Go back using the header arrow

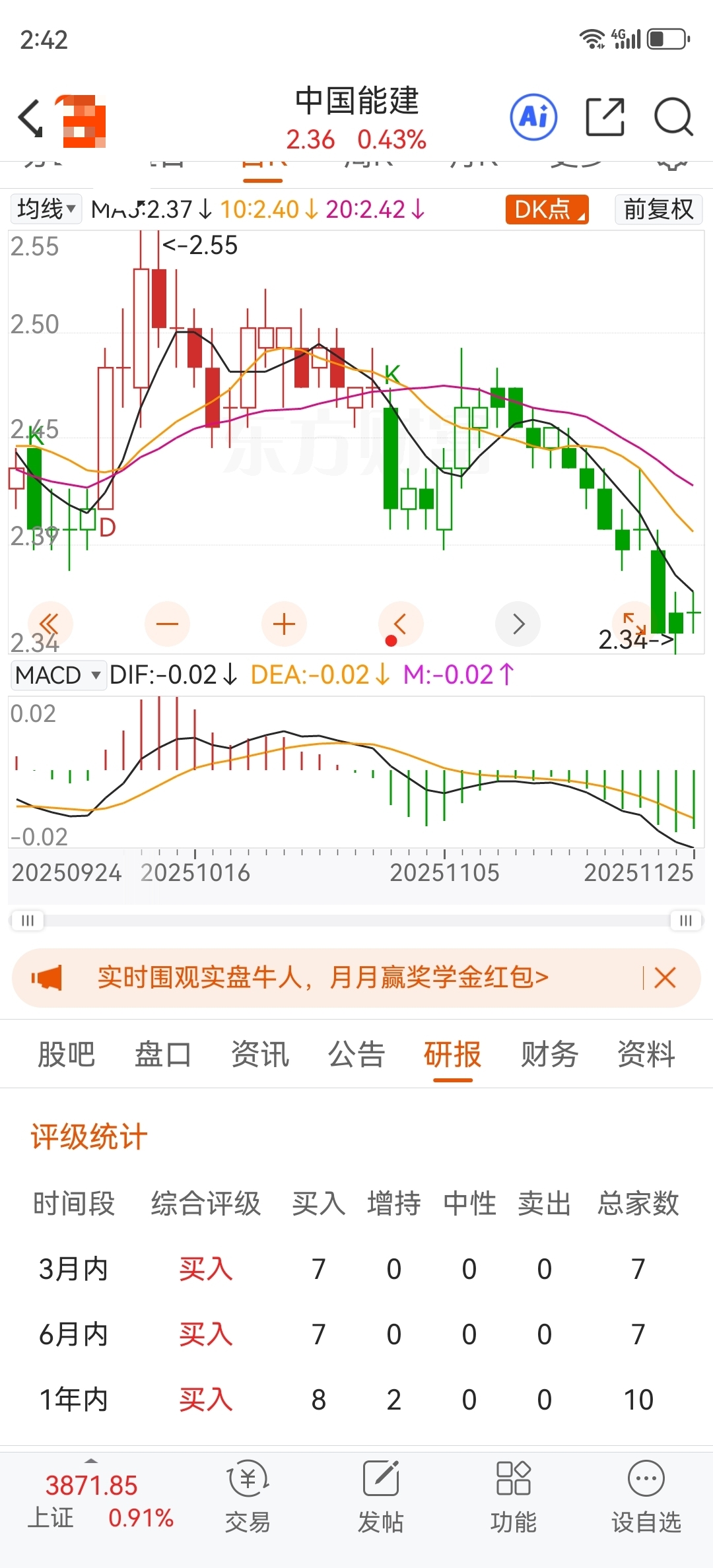(30, 119)
